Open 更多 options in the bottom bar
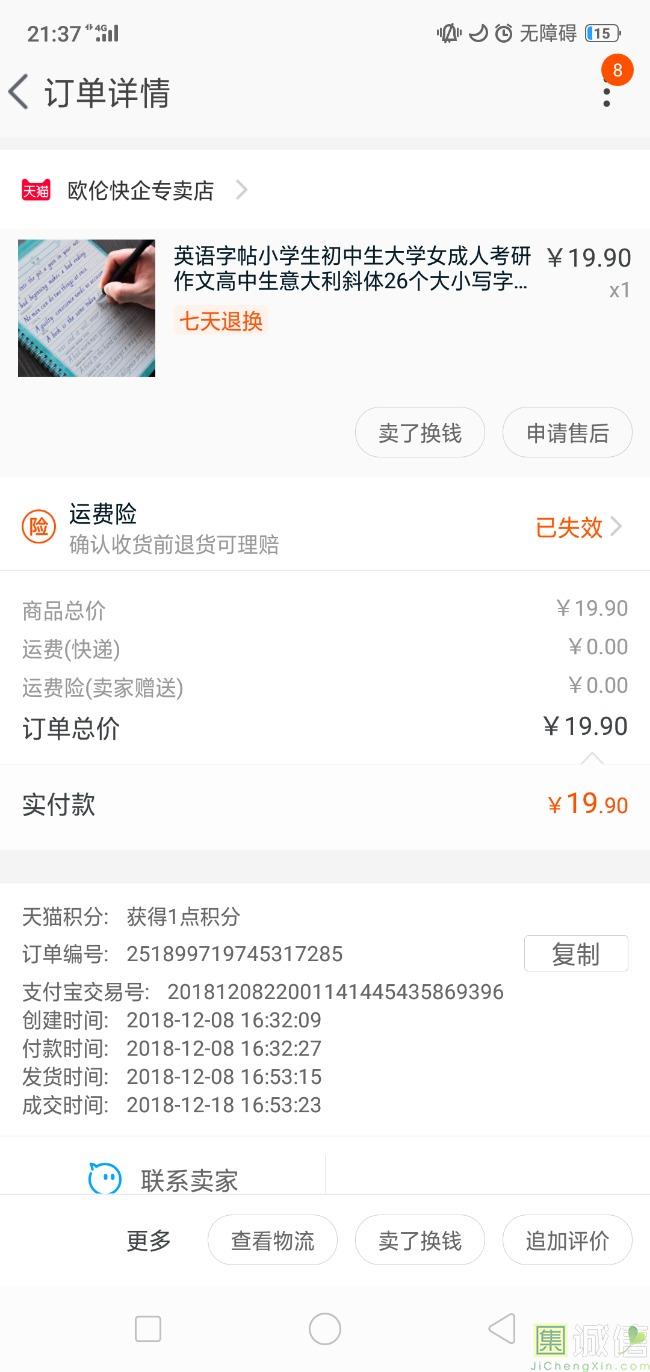Screen dimensions: 650x1372 pyautogui.click(x=149, y=1241)
